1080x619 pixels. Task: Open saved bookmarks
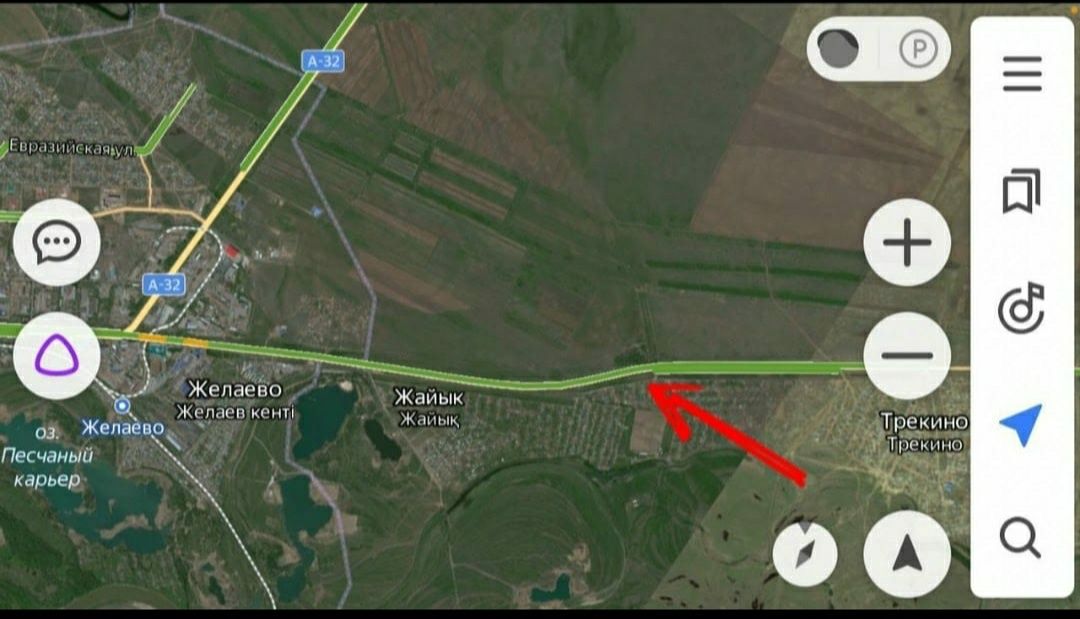pos(1021,192)
